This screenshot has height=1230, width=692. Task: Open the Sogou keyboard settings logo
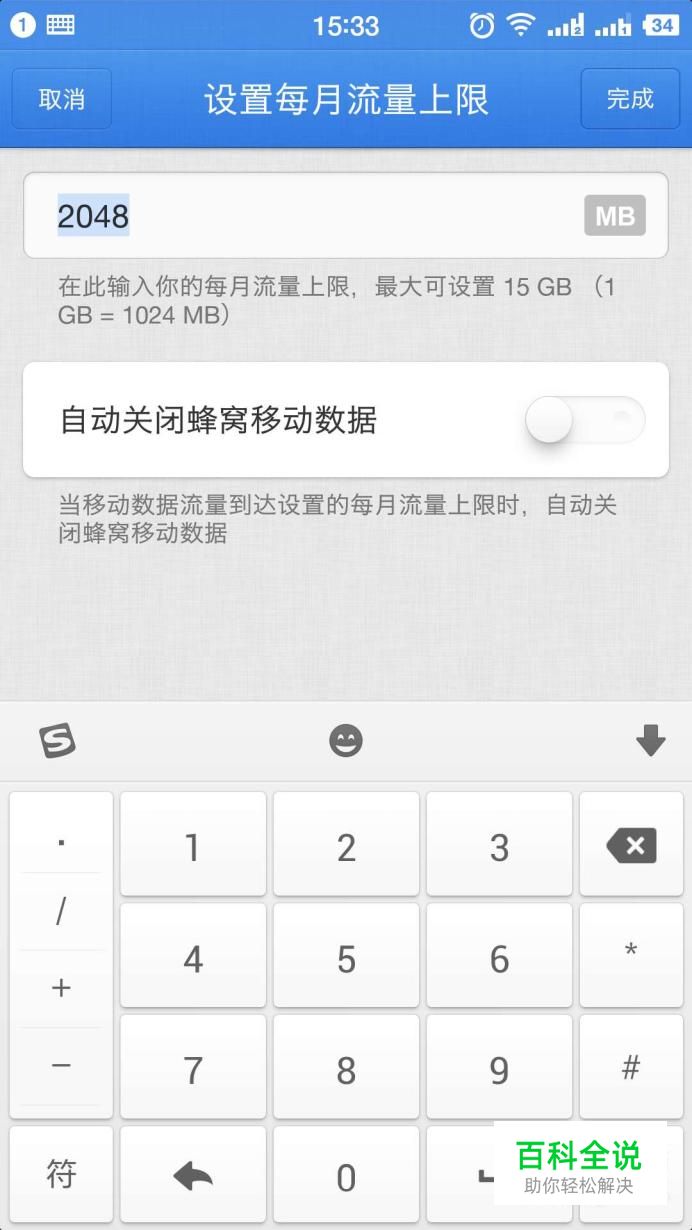pyautogui.click(x=58, y=741)
